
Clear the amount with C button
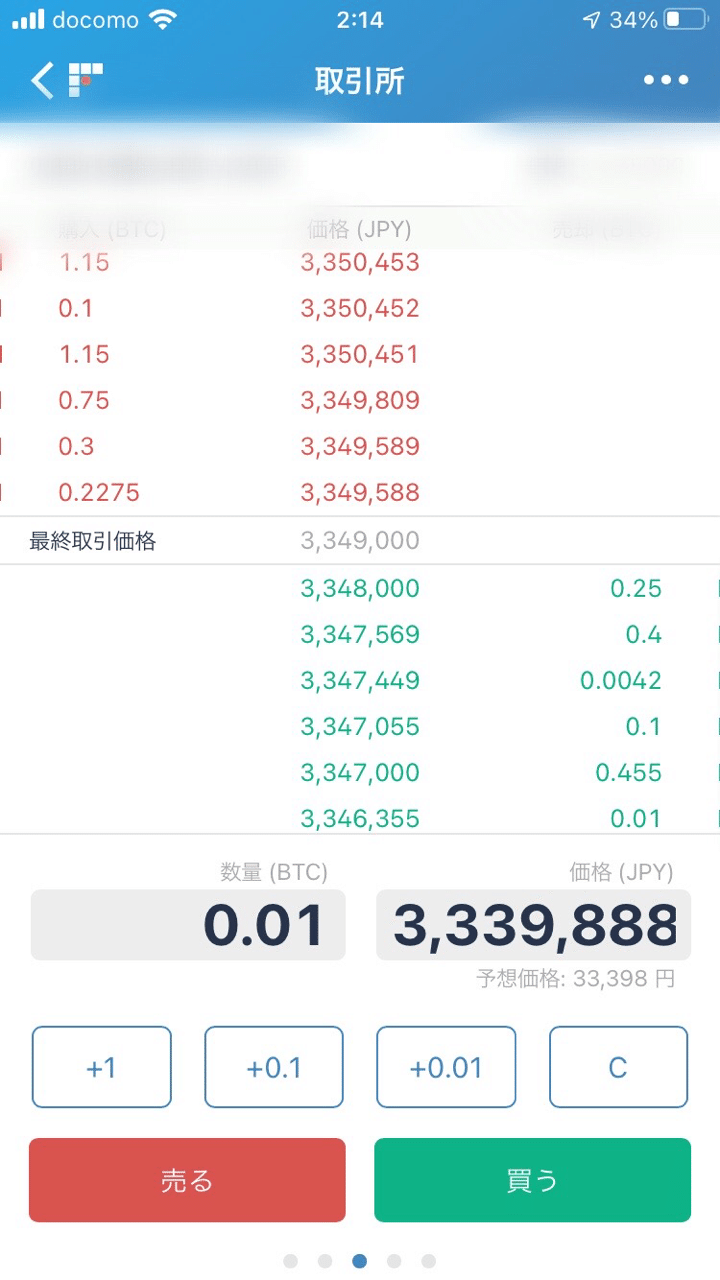pos(618,1067)
